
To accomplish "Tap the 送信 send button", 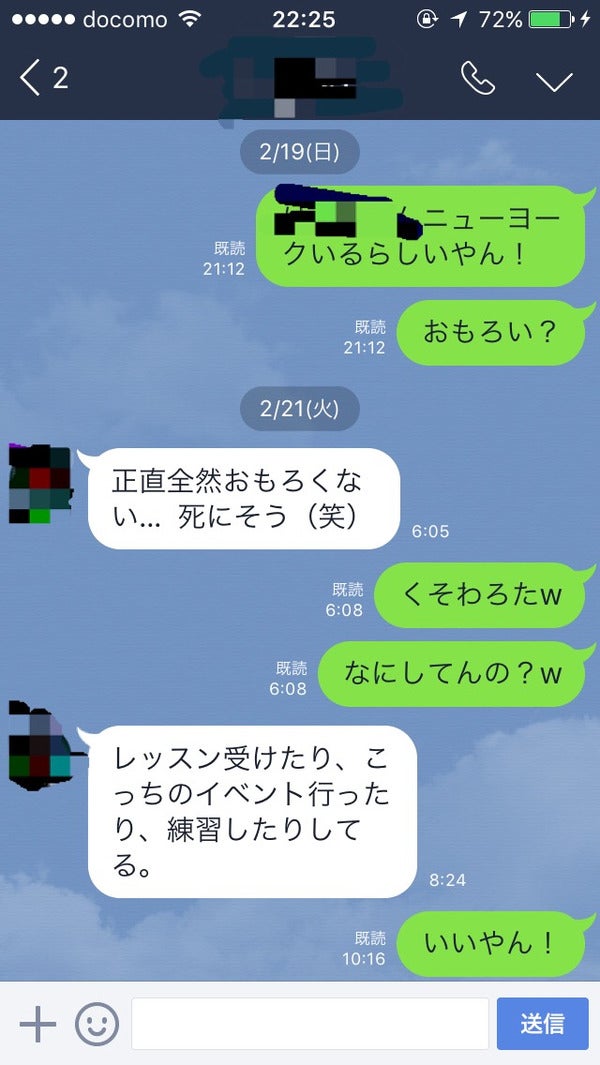I will point(541,1024).
